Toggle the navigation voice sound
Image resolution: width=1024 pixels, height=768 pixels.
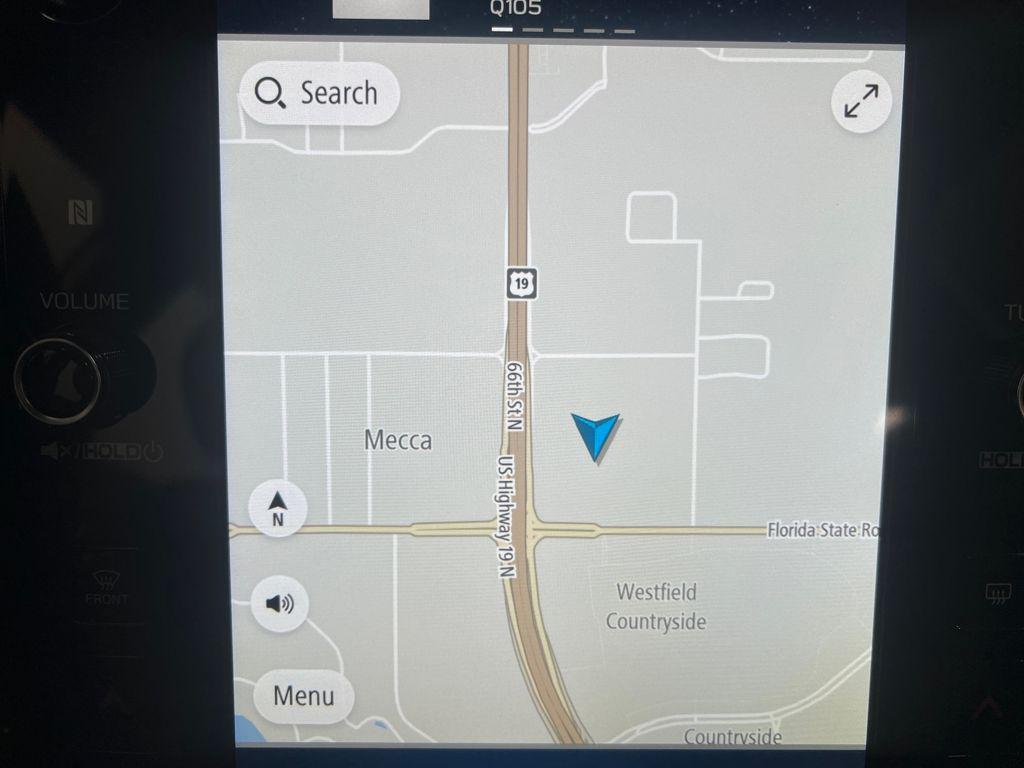click(x=279, y=603)
